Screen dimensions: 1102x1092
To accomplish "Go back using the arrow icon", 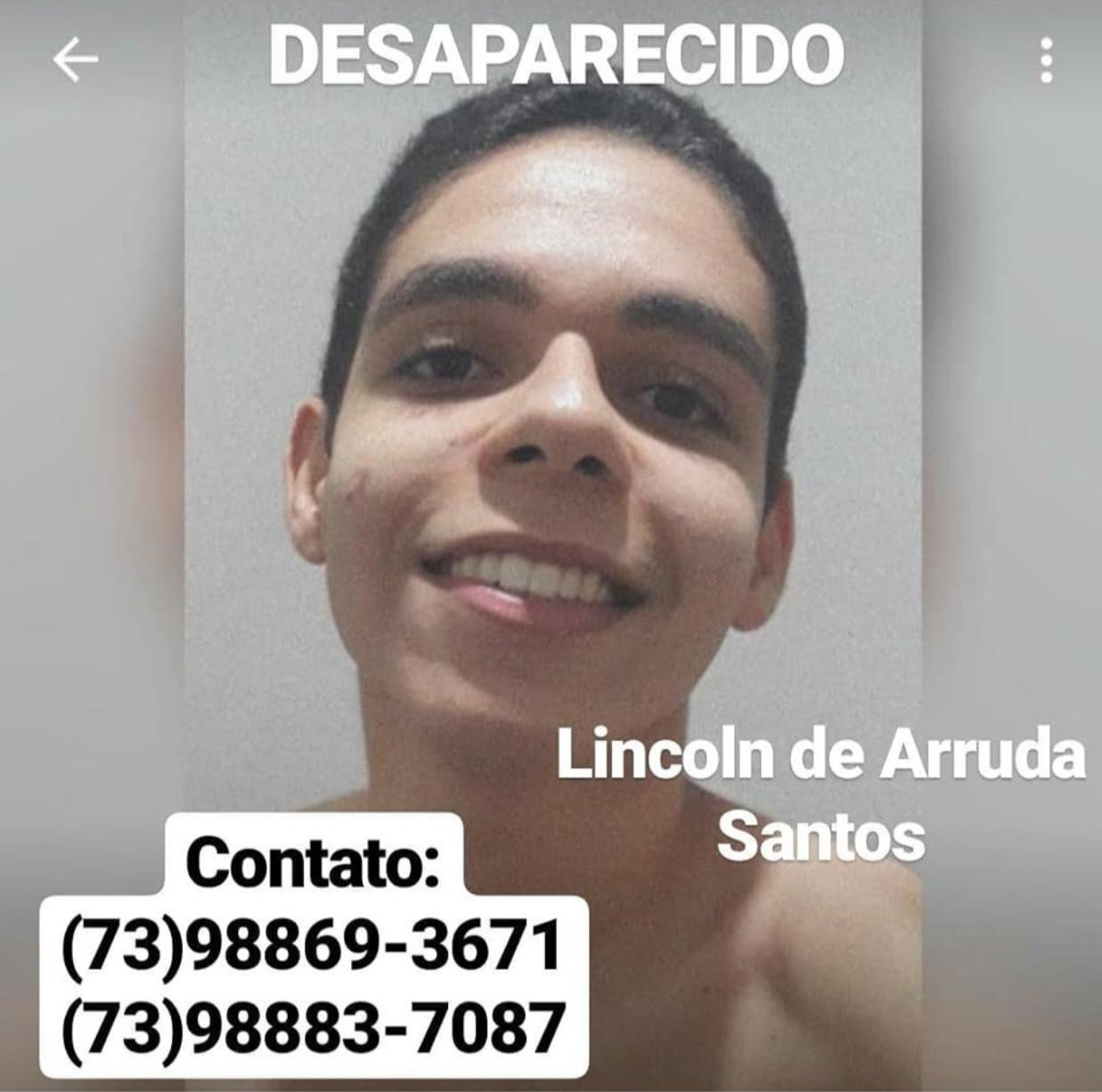I will tap(75, 61).
